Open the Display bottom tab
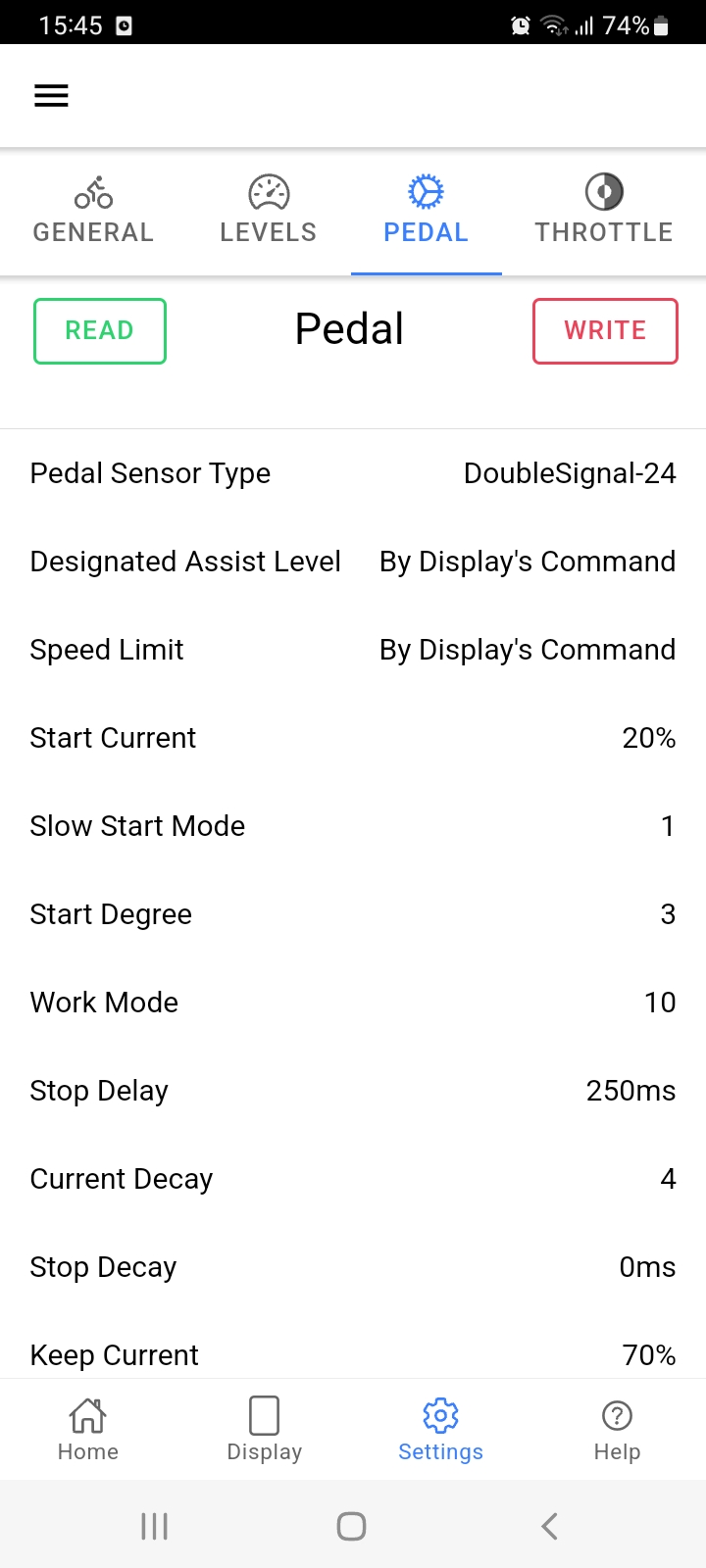The height and width of the screenshot is (1568, 706). [265, 1429]
